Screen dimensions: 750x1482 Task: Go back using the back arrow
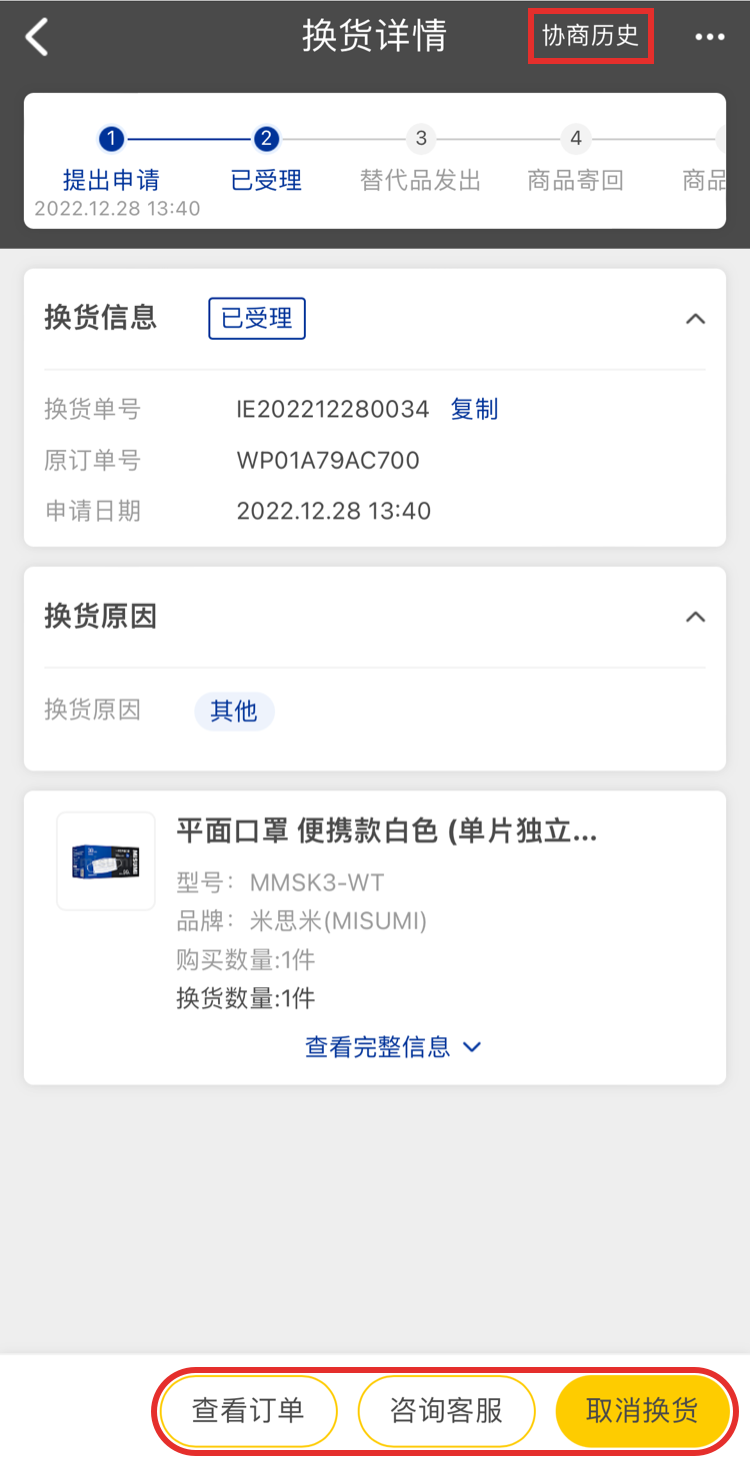37,37
